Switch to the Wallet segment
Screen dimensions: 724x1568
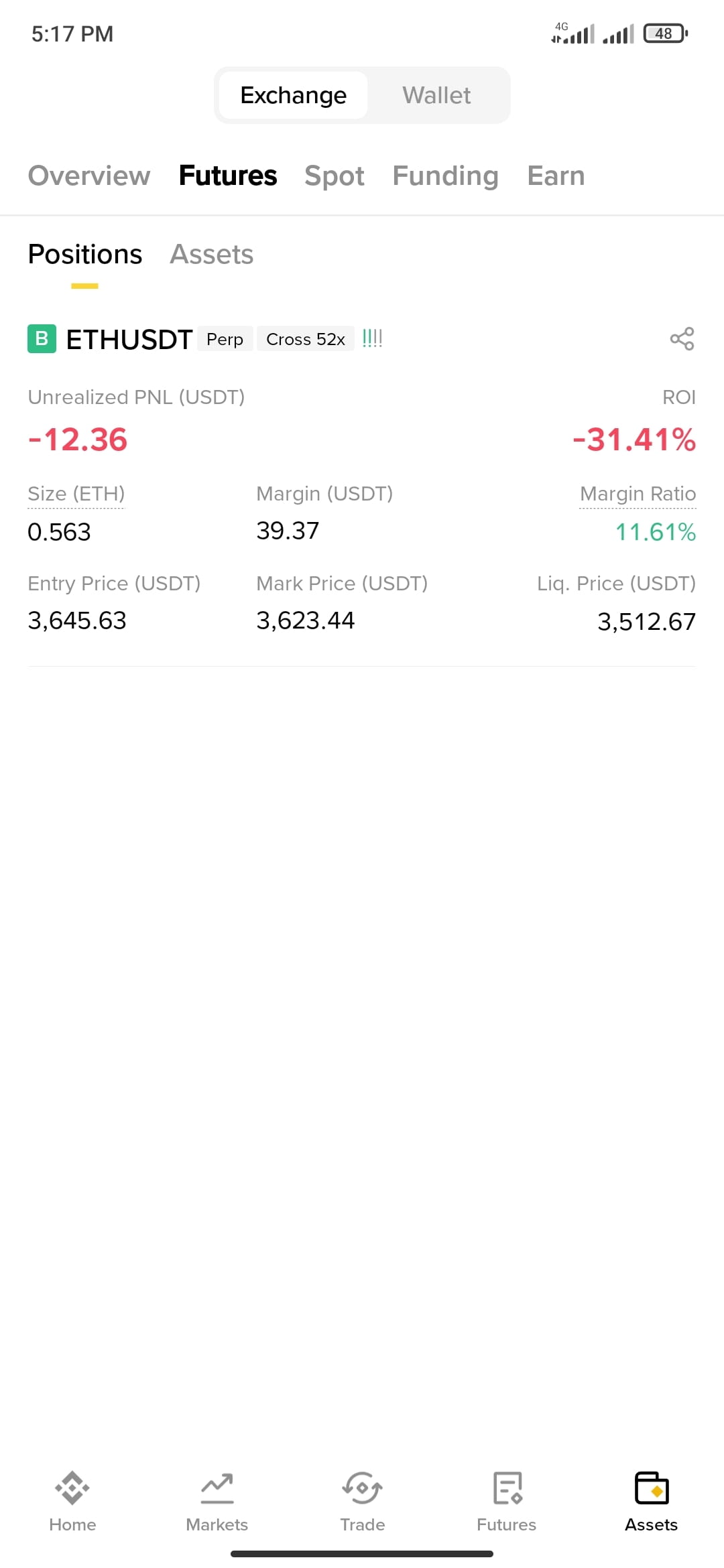click(436, 95)
